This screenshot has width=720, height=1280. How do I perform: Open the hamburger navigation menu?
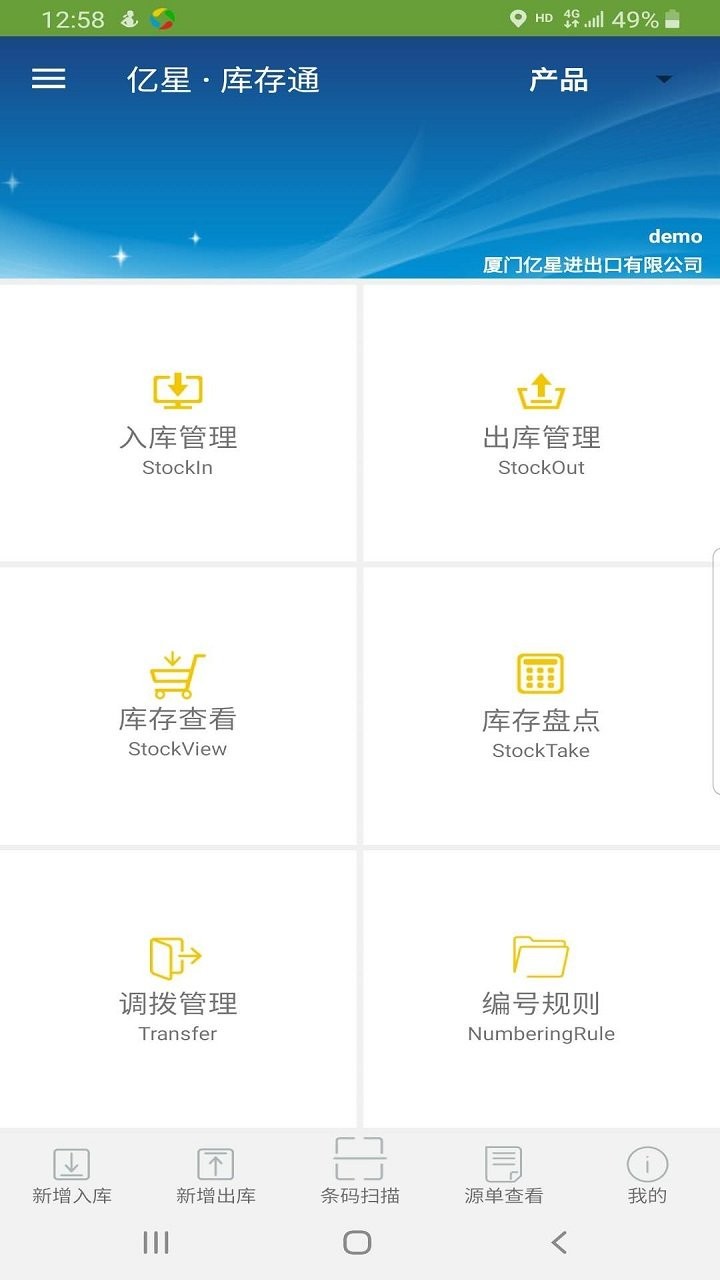coord(47,79)
